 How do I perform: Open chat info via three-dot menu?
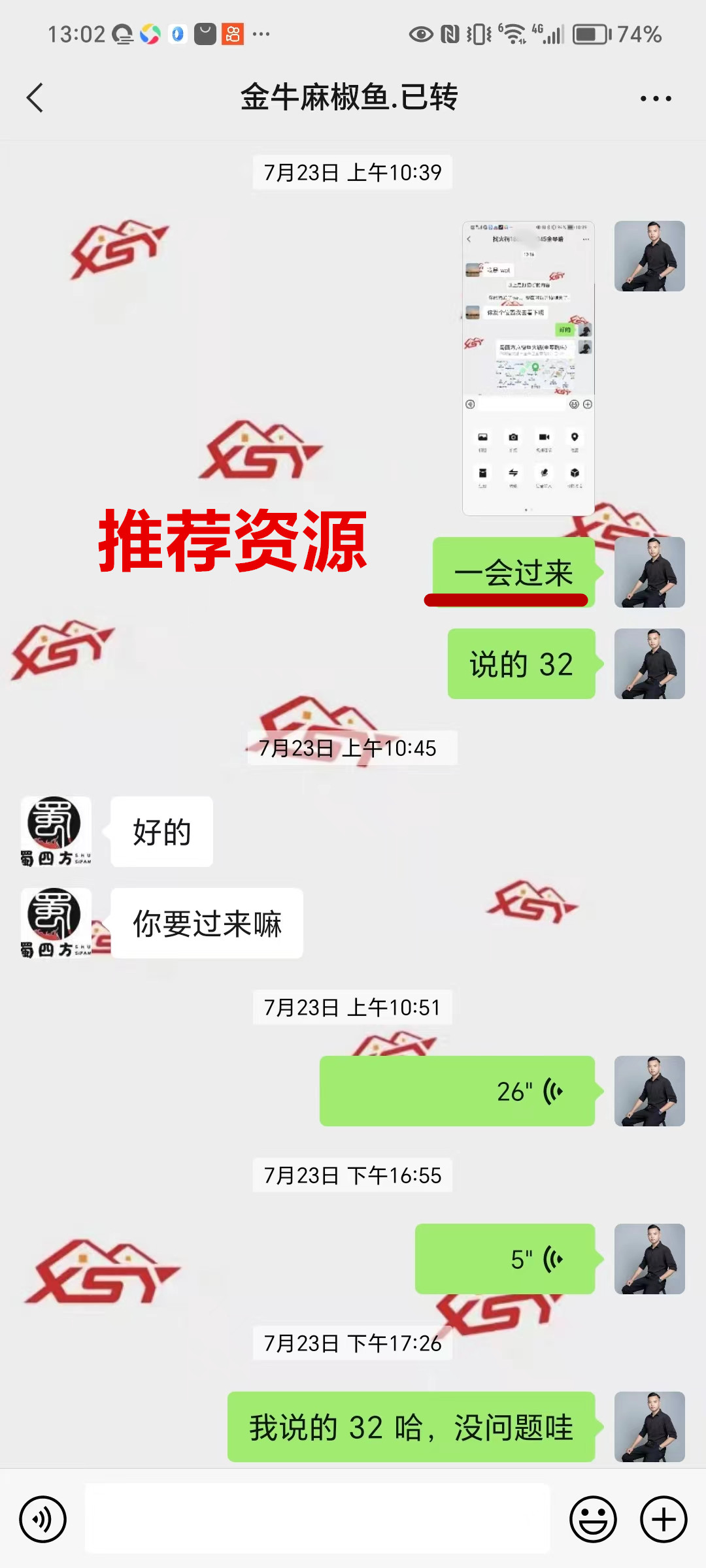coord(655,99)
